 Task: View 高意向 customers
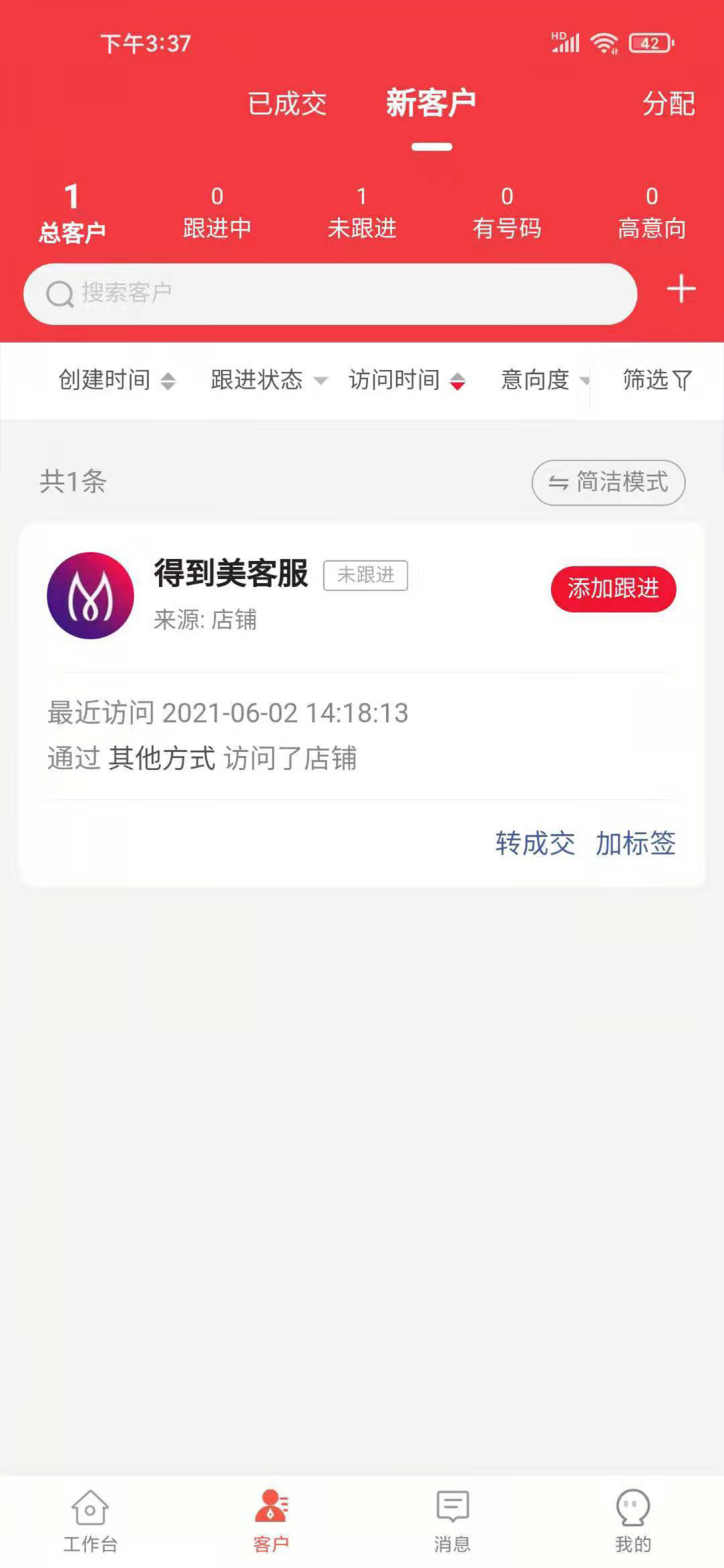[652, 213]
